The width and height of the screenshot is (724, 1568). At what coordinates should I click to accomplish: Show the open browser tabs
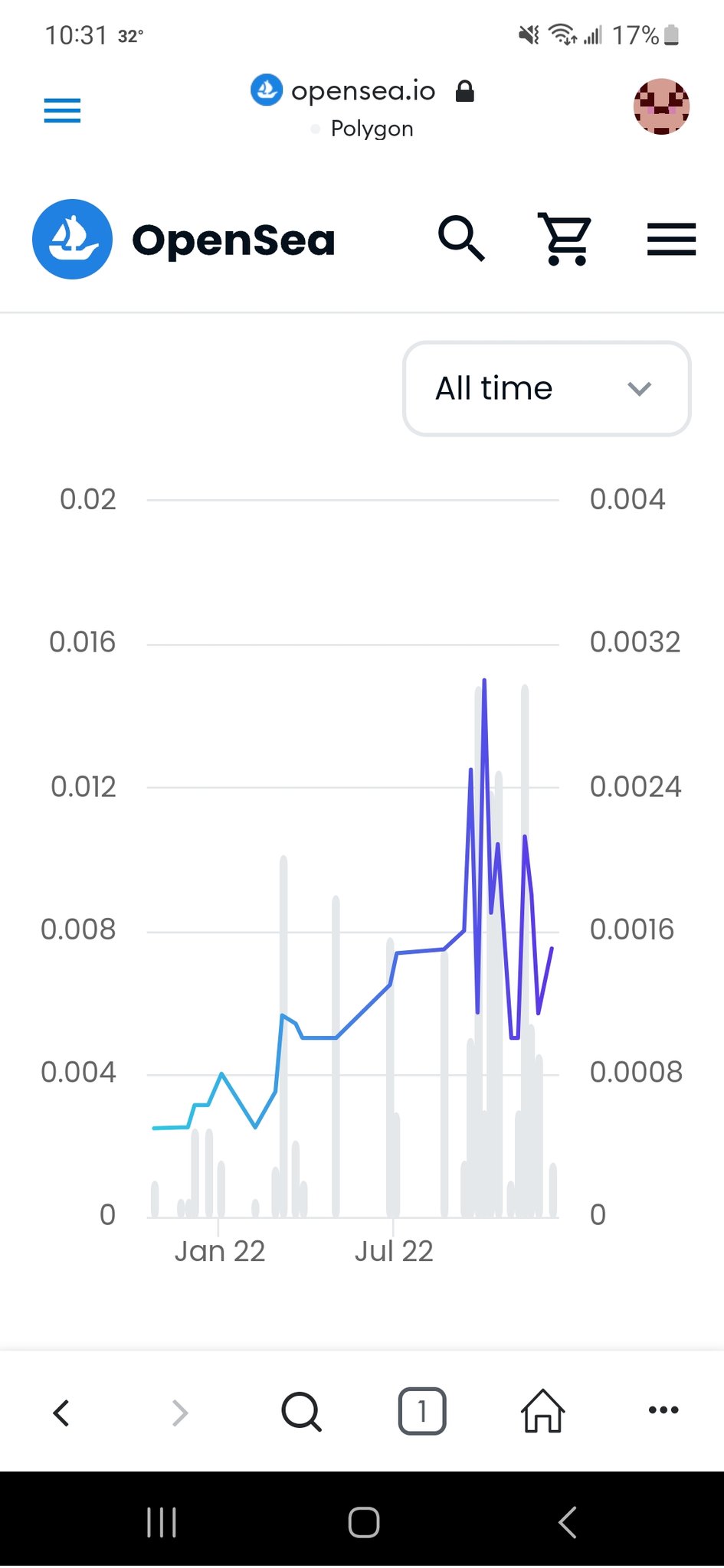[x=422, y=1411]
